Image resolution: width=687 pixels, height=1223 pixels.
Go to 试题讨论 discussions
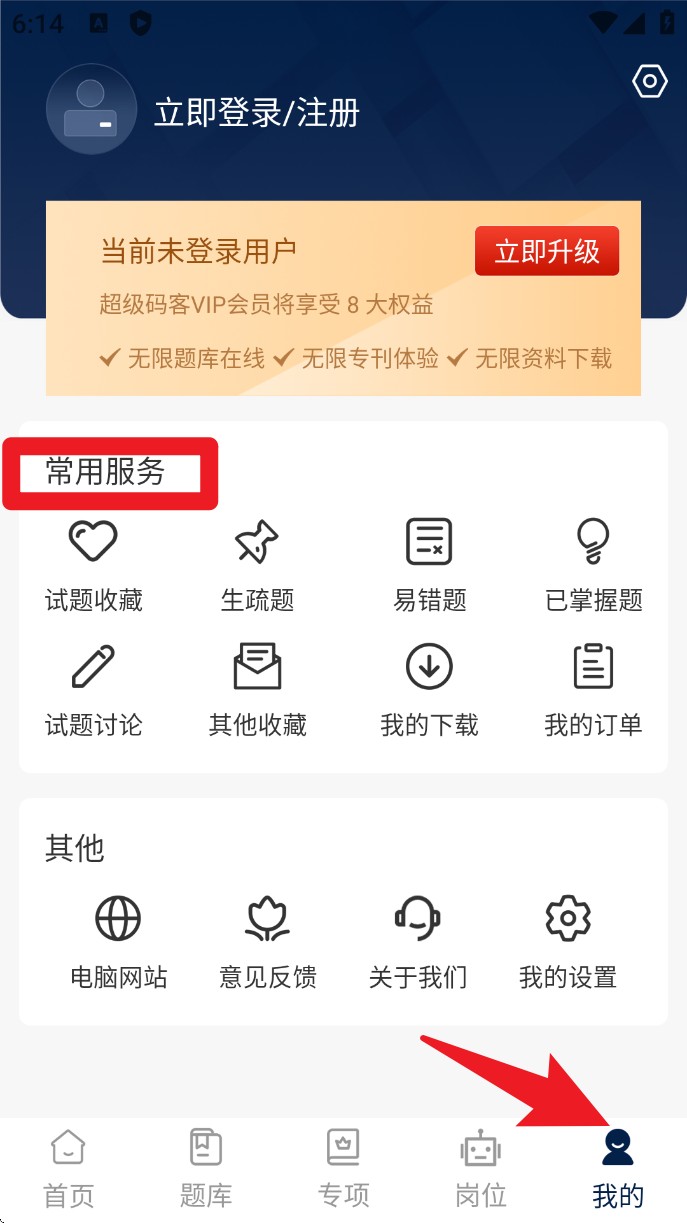tap(93, 691)
